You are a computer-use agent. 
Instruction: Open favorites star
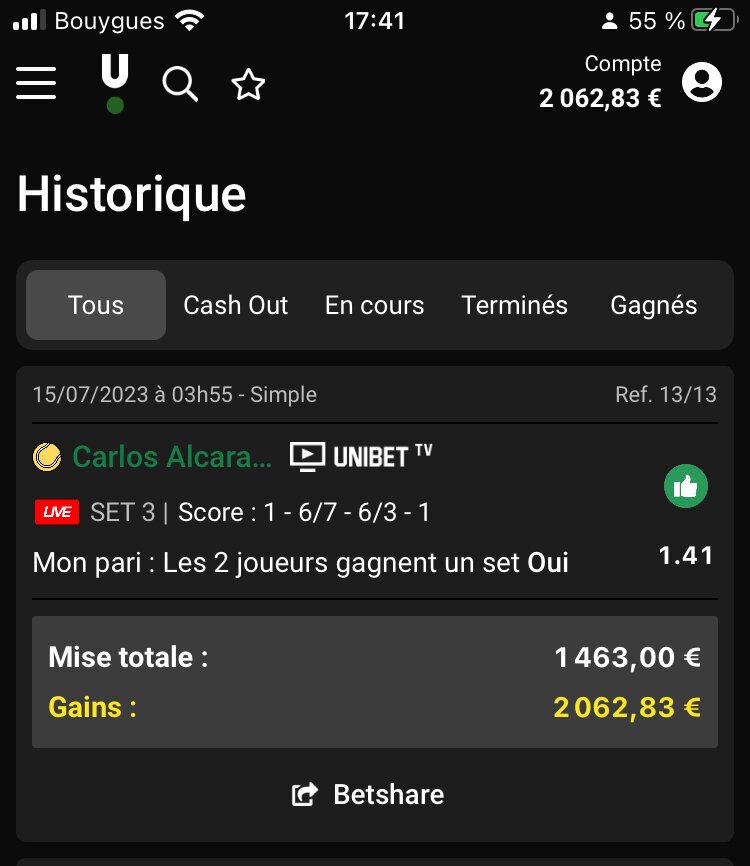tap(248, 85)
